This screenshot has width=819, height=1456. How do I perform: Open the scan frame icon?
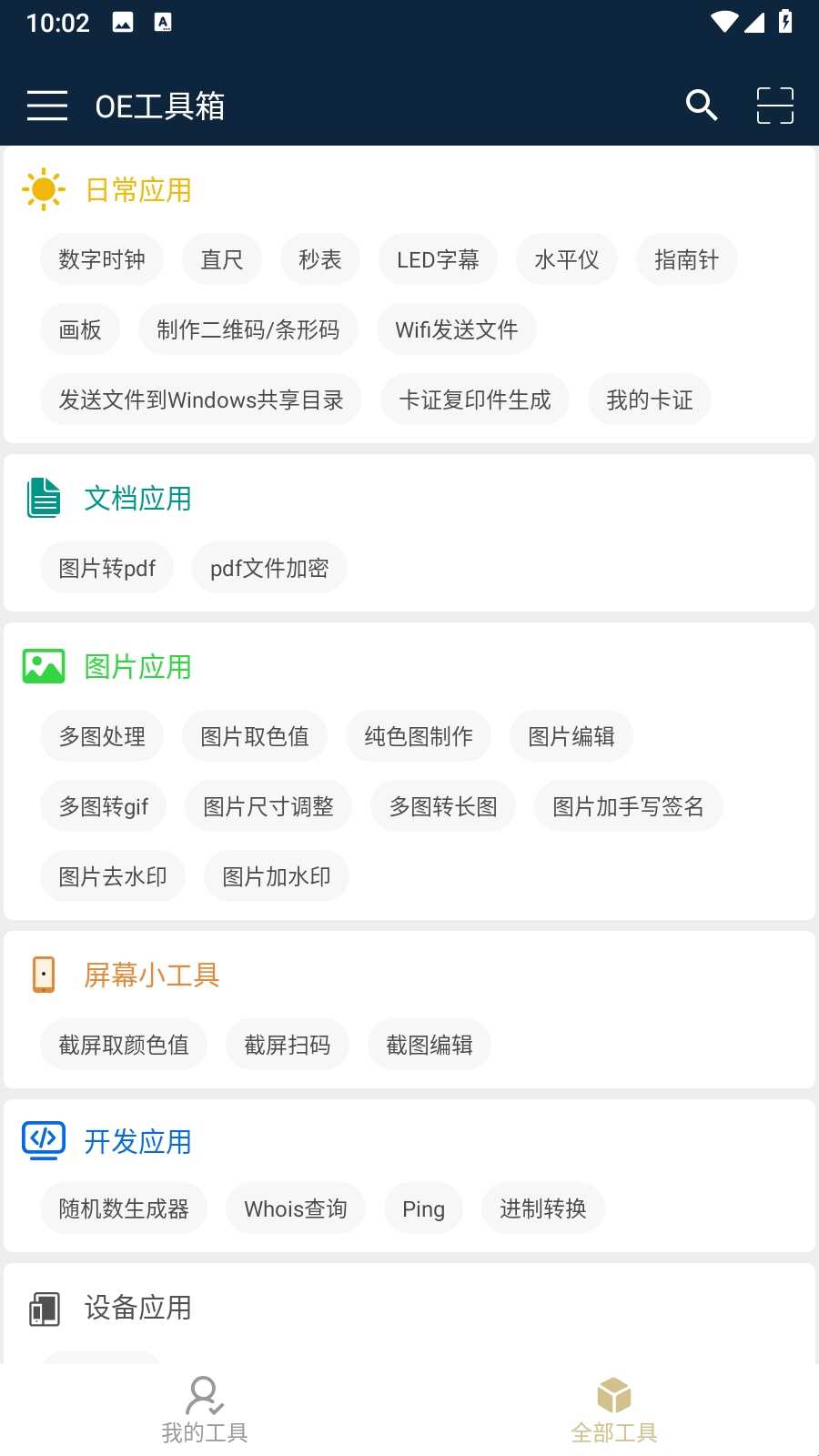(x=775, y=106)
